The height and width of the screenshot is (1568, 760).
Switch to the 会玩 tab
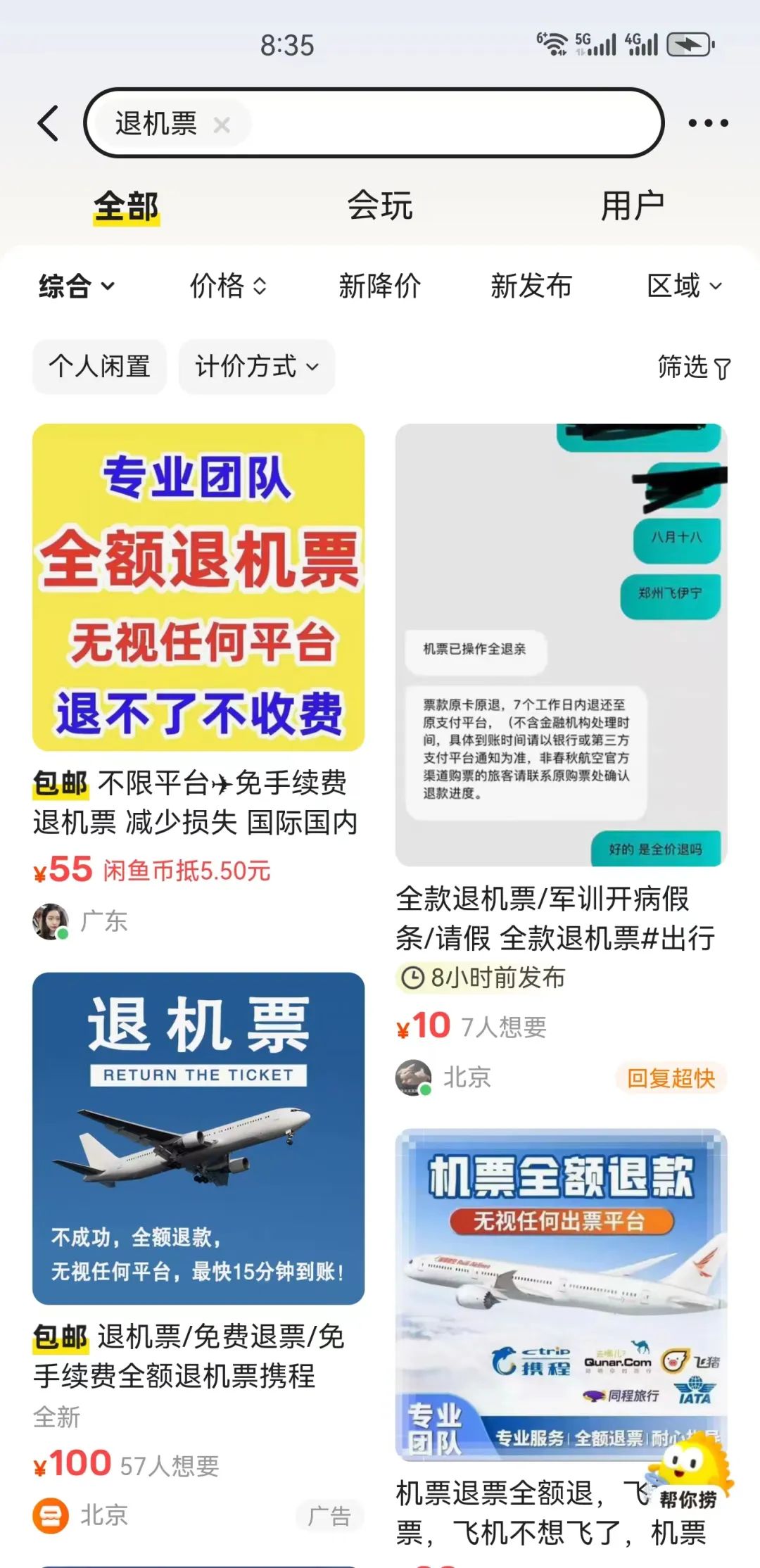[x=380, y=206]
